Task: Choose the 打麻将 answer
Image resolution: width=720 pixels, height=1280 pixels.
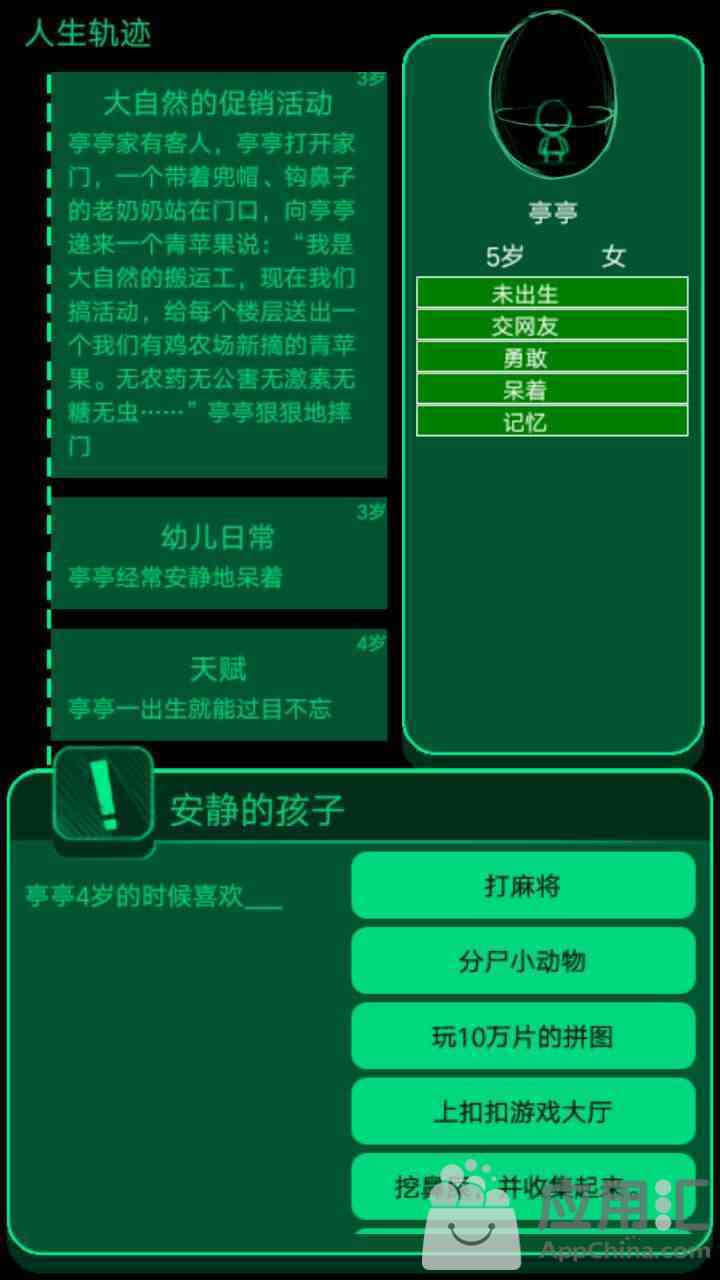Action: click(x=523, y=885)
